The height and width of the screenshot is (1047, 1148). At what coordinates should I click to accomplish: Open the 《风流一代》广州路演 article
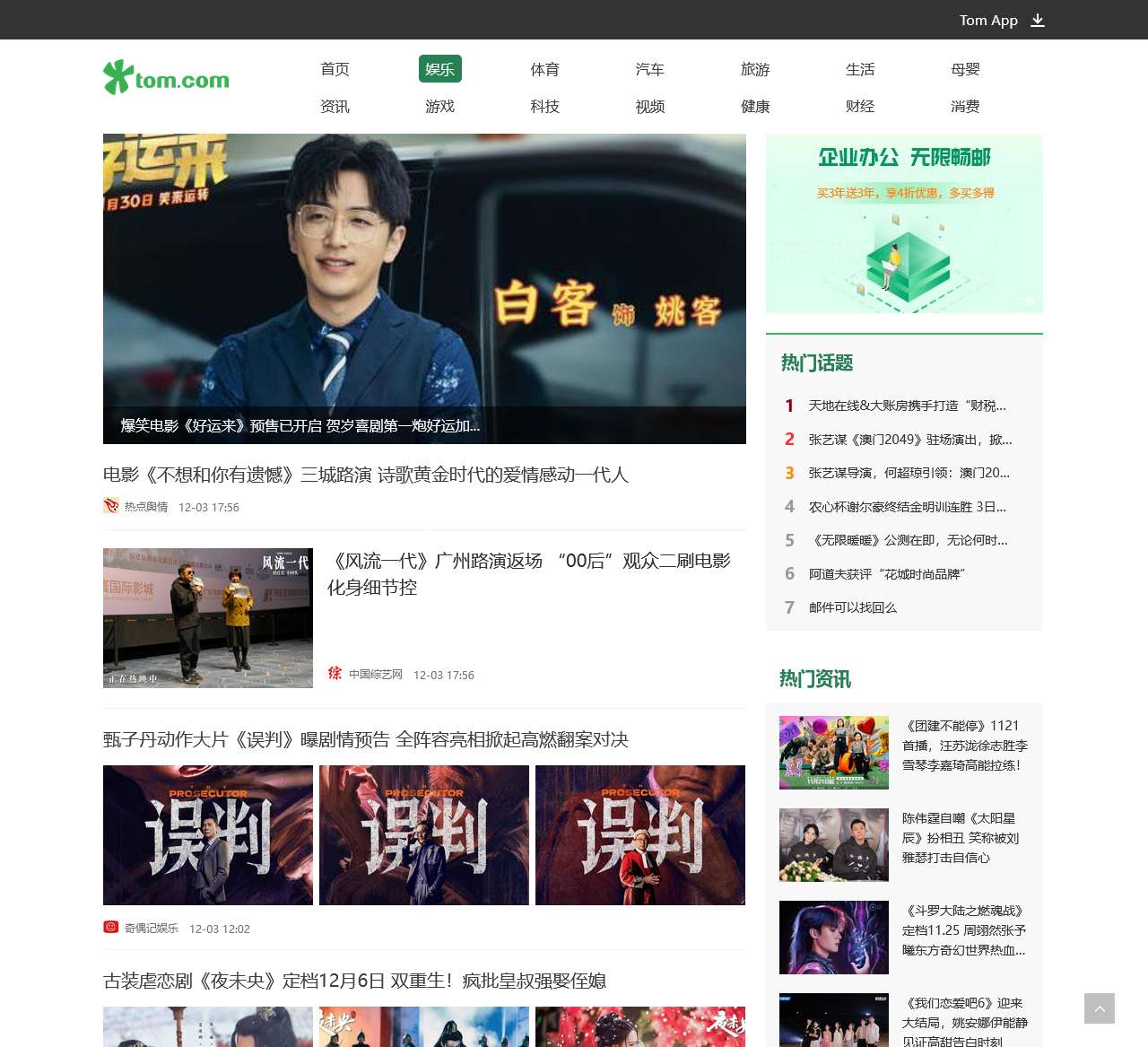[529, 573]
